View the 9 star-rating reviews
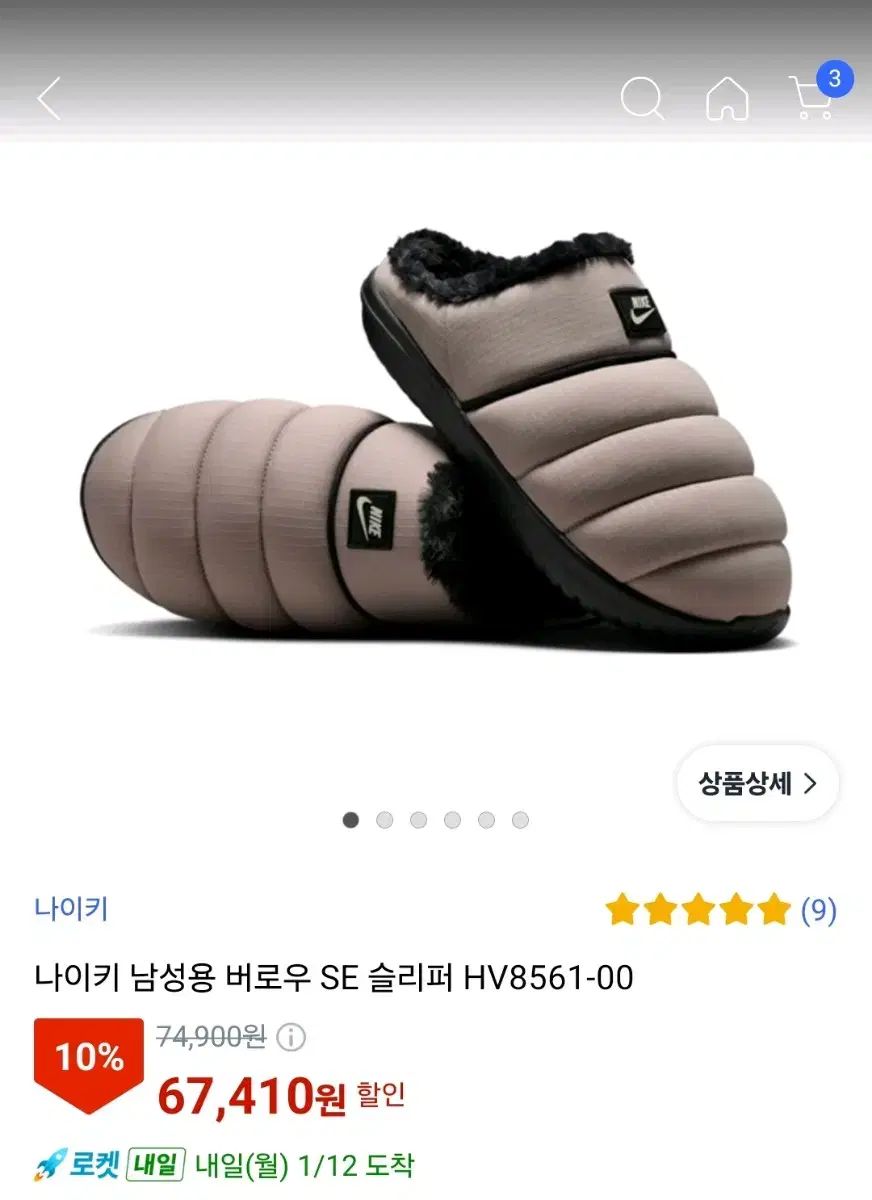The width and height of the screenshot is (872, 1200). [x=720, y=910]
